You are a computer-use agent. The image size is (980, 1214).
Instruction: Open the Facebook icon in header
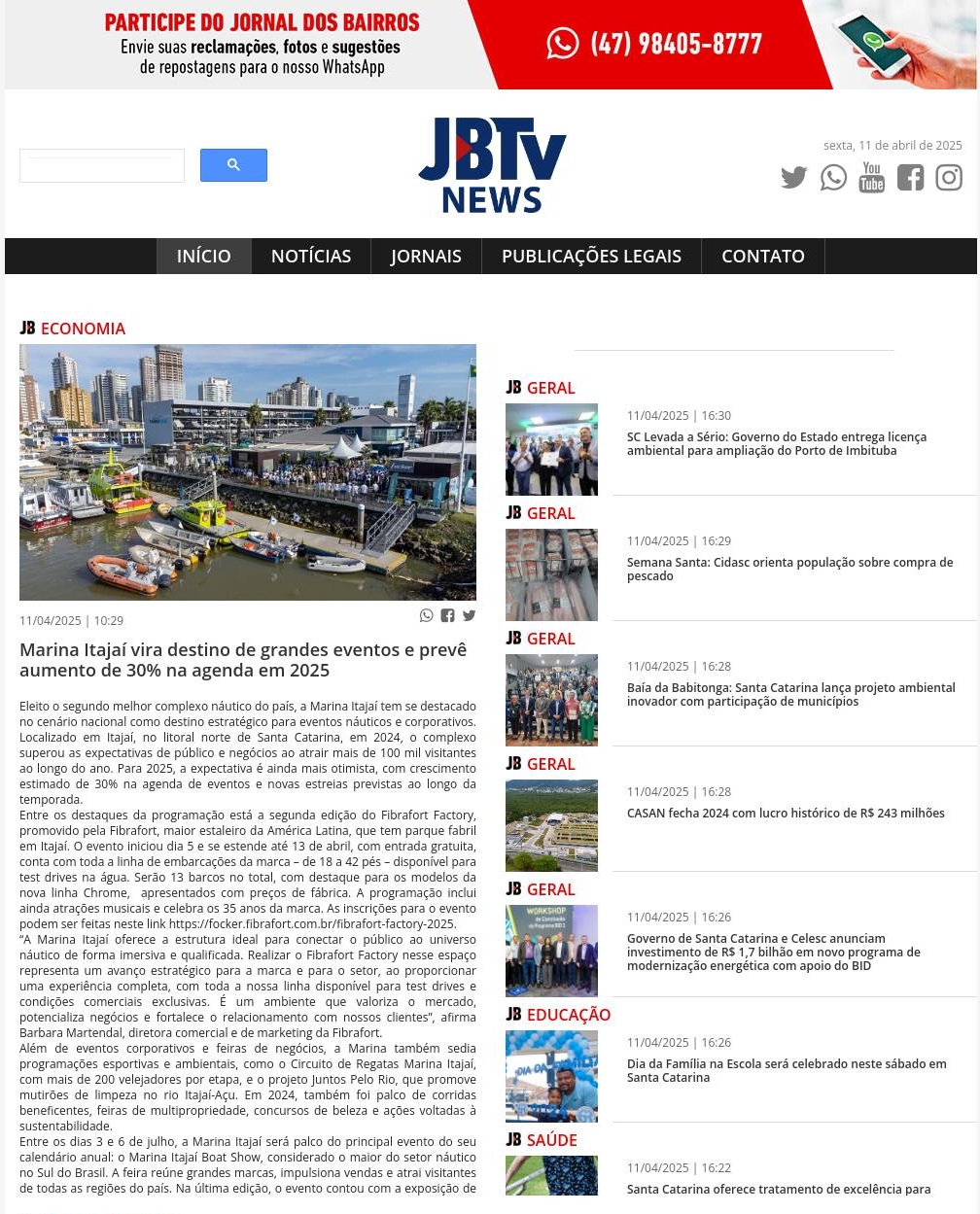point(911,178)
